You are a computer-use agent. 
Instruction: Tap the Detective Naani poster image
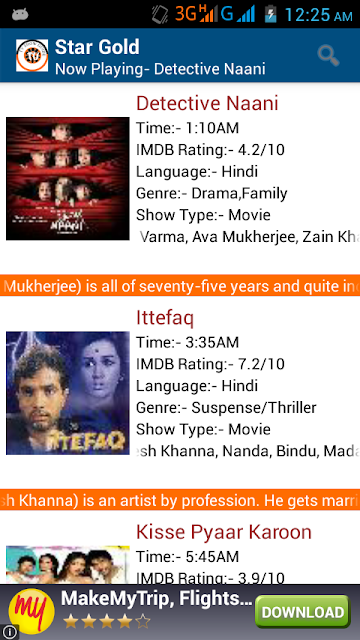68,178
